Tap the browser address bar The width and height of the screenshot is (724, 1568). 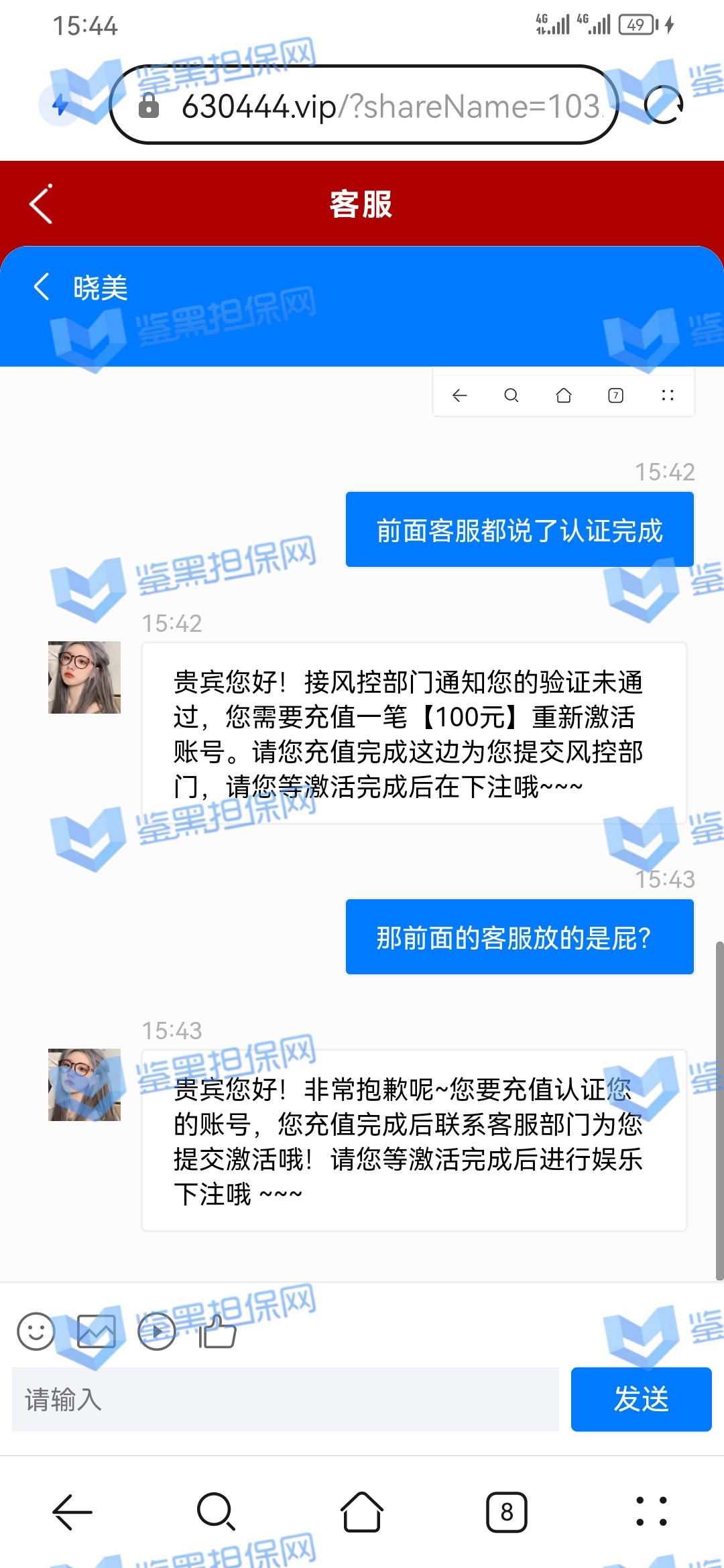[x=375, y=106]
